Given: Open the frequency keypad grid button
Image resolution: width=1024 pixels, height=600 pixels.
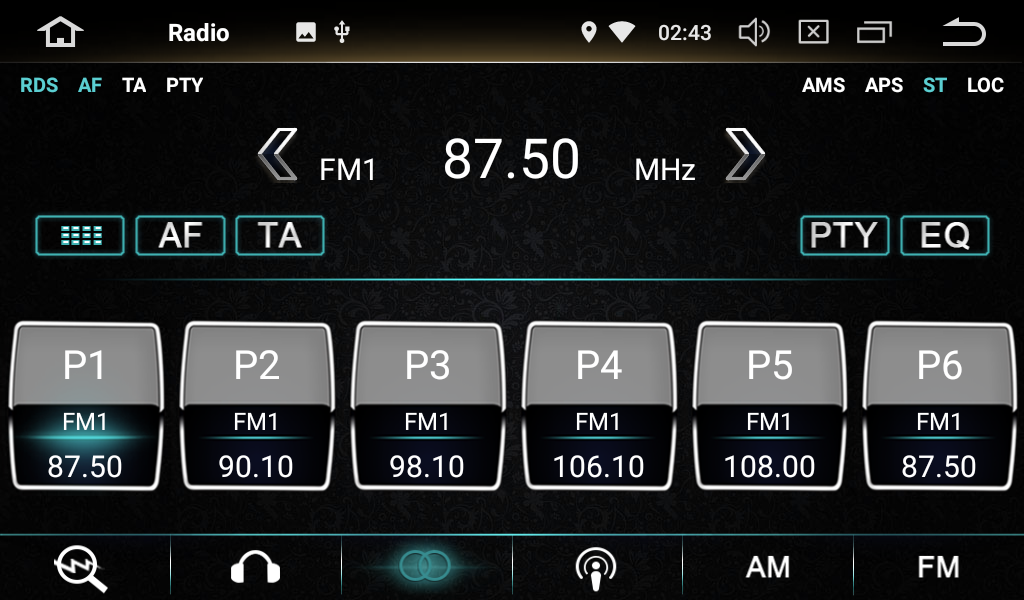Looking at the screenshot, I should point(80,236).
